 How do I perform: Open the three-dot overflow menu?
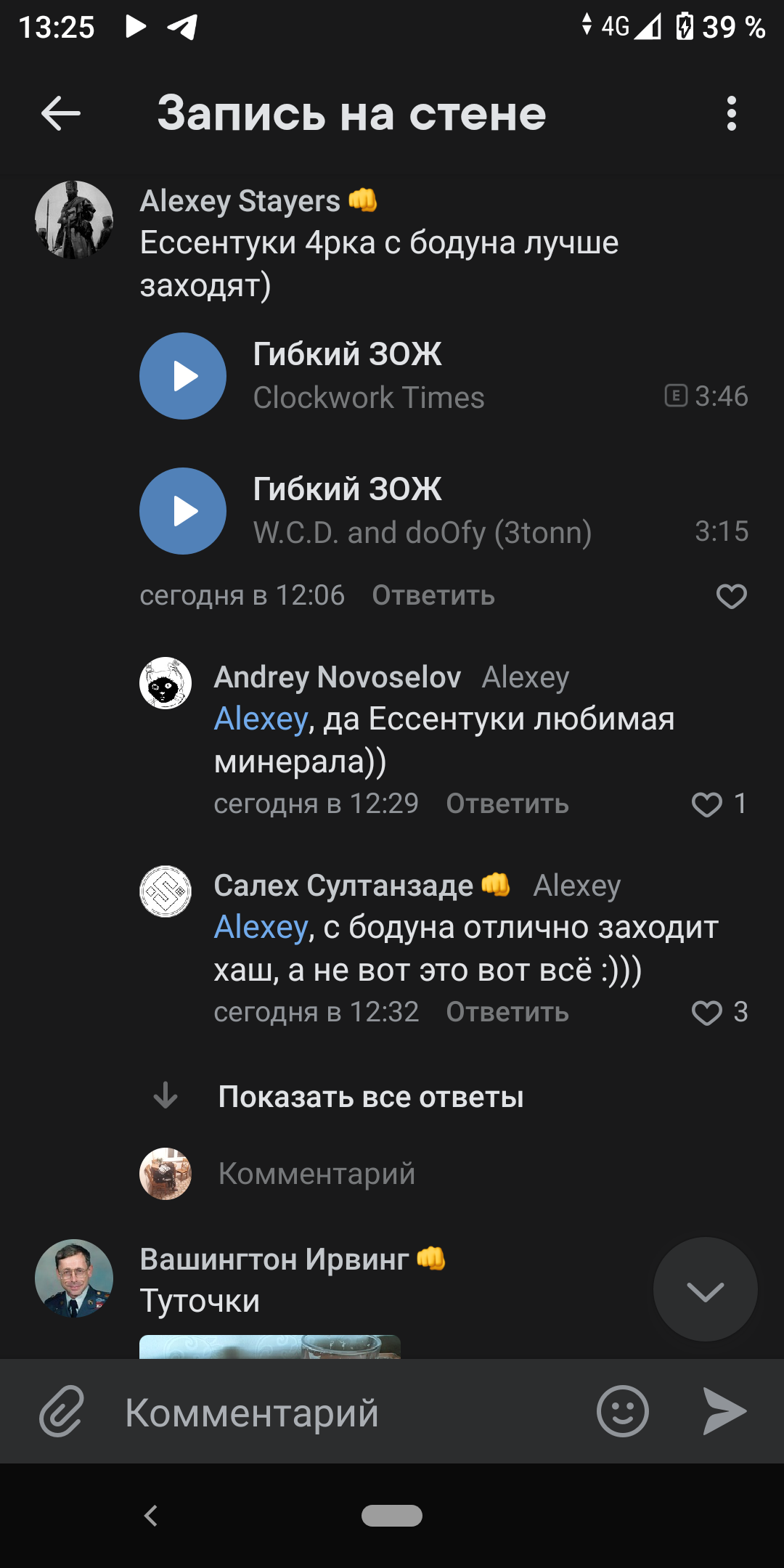[x=731, y=113]
